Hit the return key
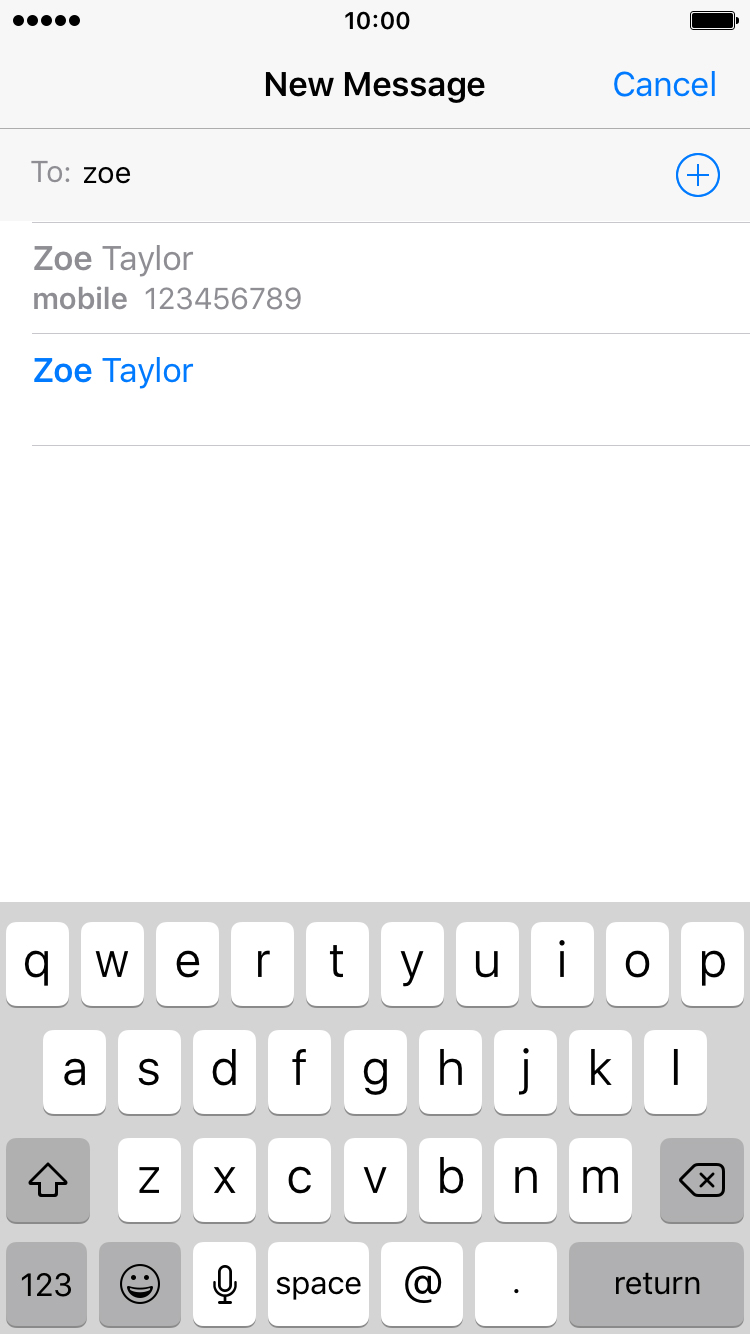The width and height of the screenshot is (750, 1334). [656, 1284]
